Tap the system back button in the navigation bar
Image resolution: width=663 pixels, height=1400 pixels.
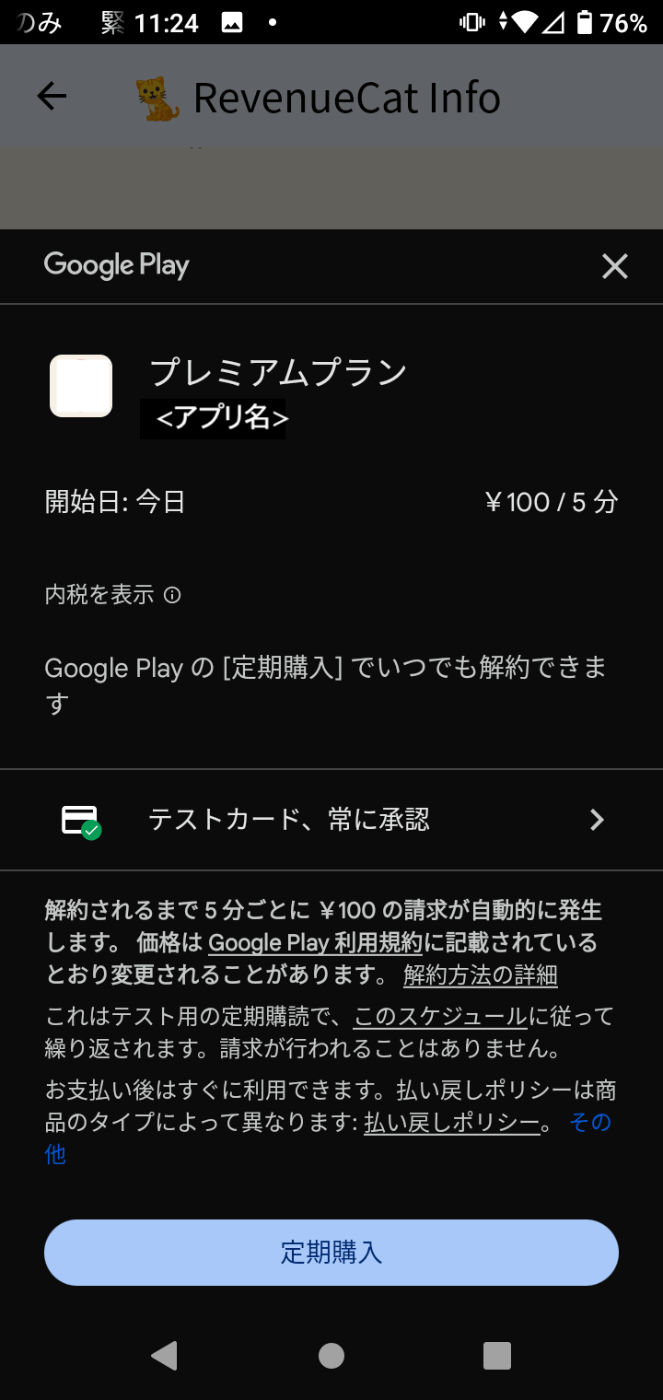(x=164, y=1355)
